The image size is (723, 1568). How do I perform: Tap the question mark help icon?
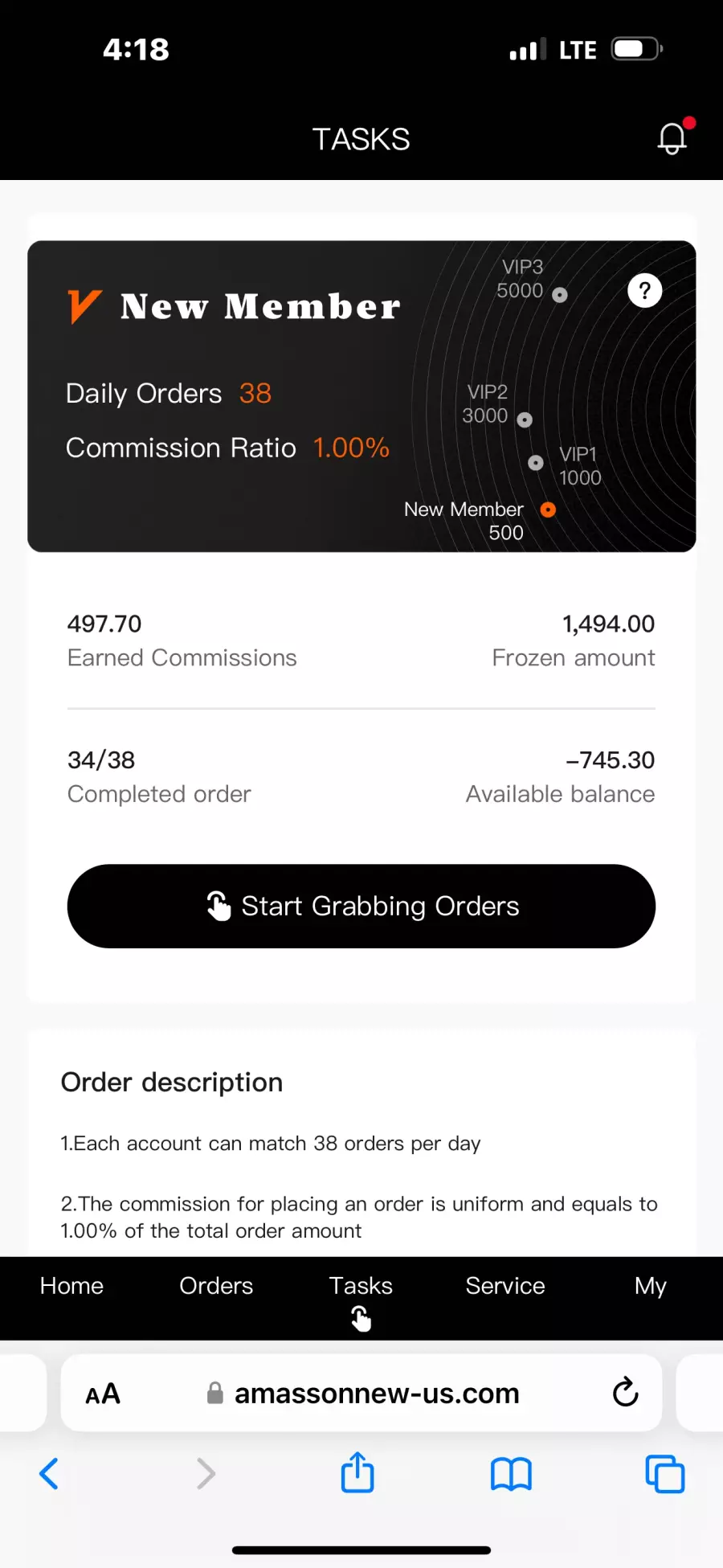pos(644,291)
